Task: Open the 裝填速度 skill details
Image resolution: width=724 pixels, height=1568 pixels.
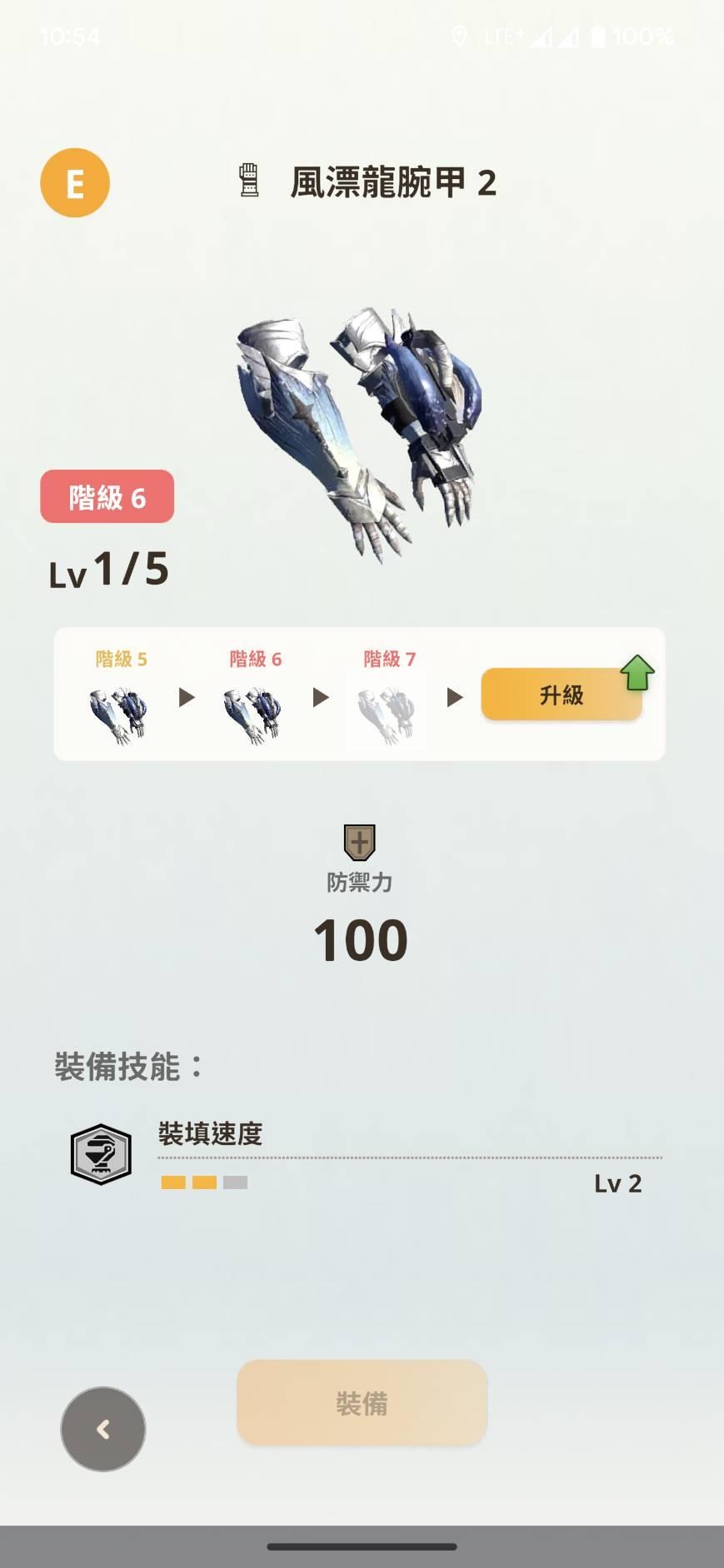Action: pos(365,1157)
